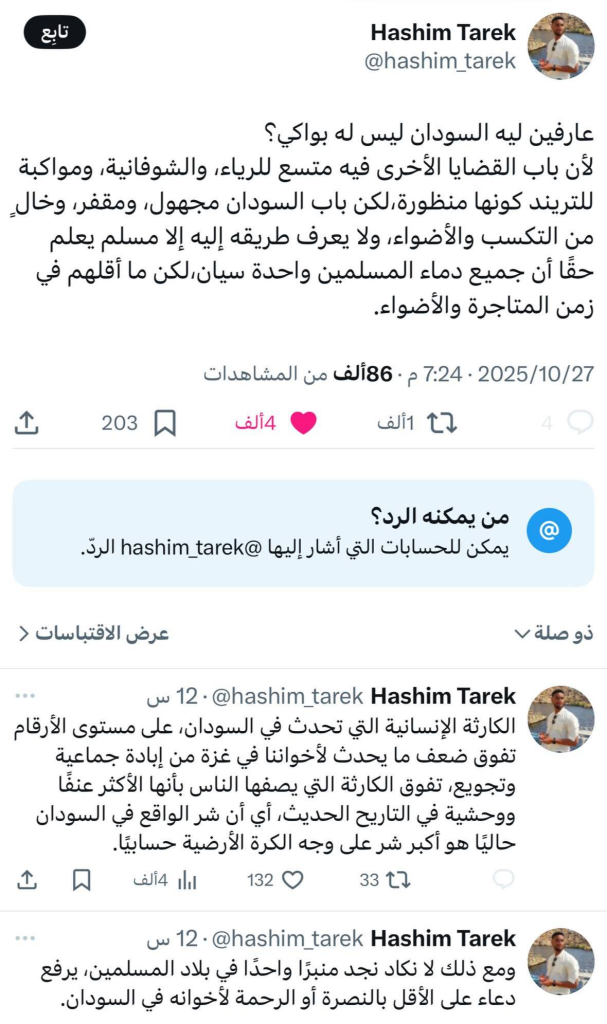The height and width of the screenshot is (1024, 607).
Task: Share the main post with 86 ألف views
Action: point(26,423)
